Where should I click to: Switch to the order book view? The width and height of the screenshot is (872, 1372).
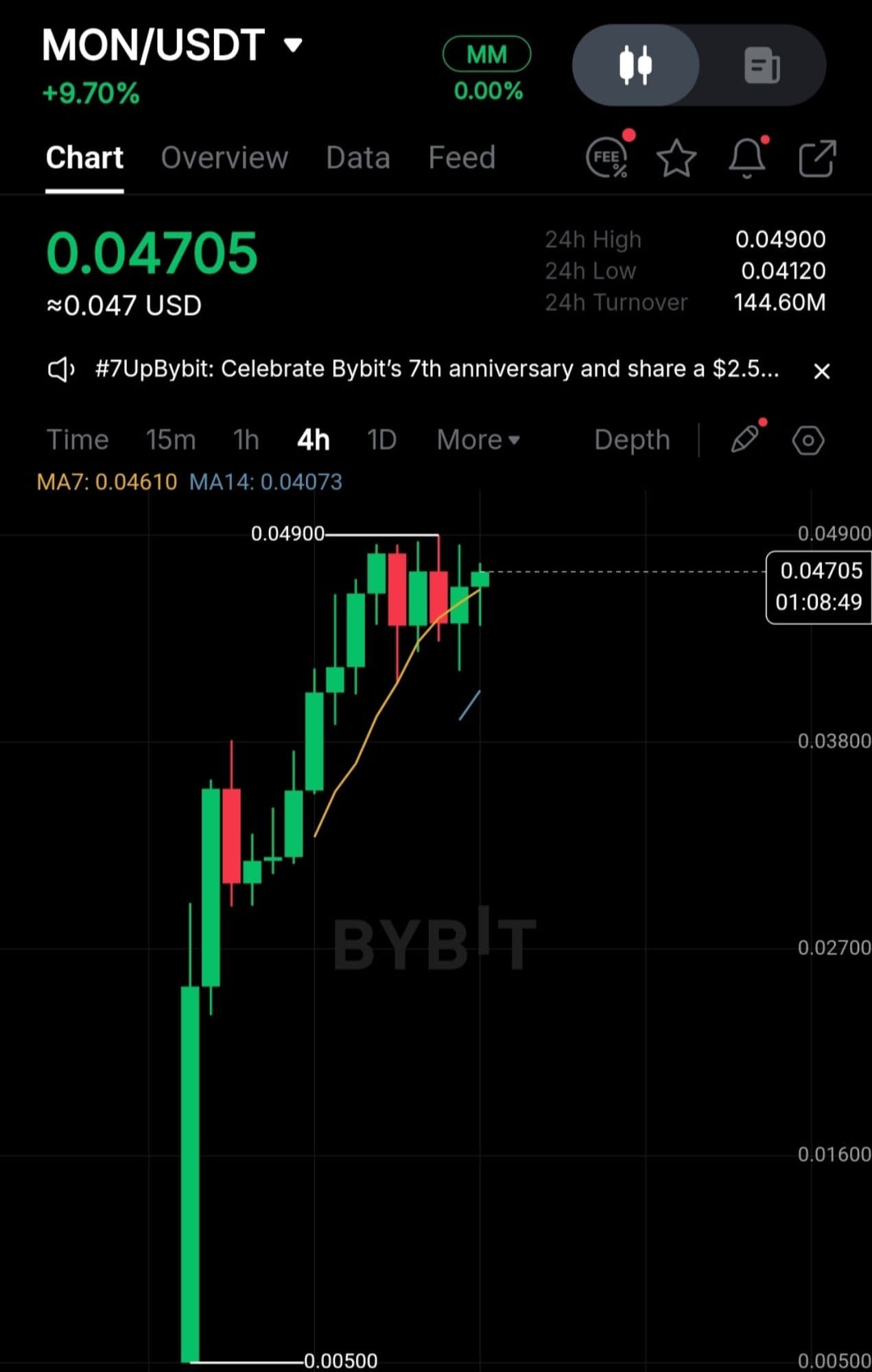(x=762, y=65)
